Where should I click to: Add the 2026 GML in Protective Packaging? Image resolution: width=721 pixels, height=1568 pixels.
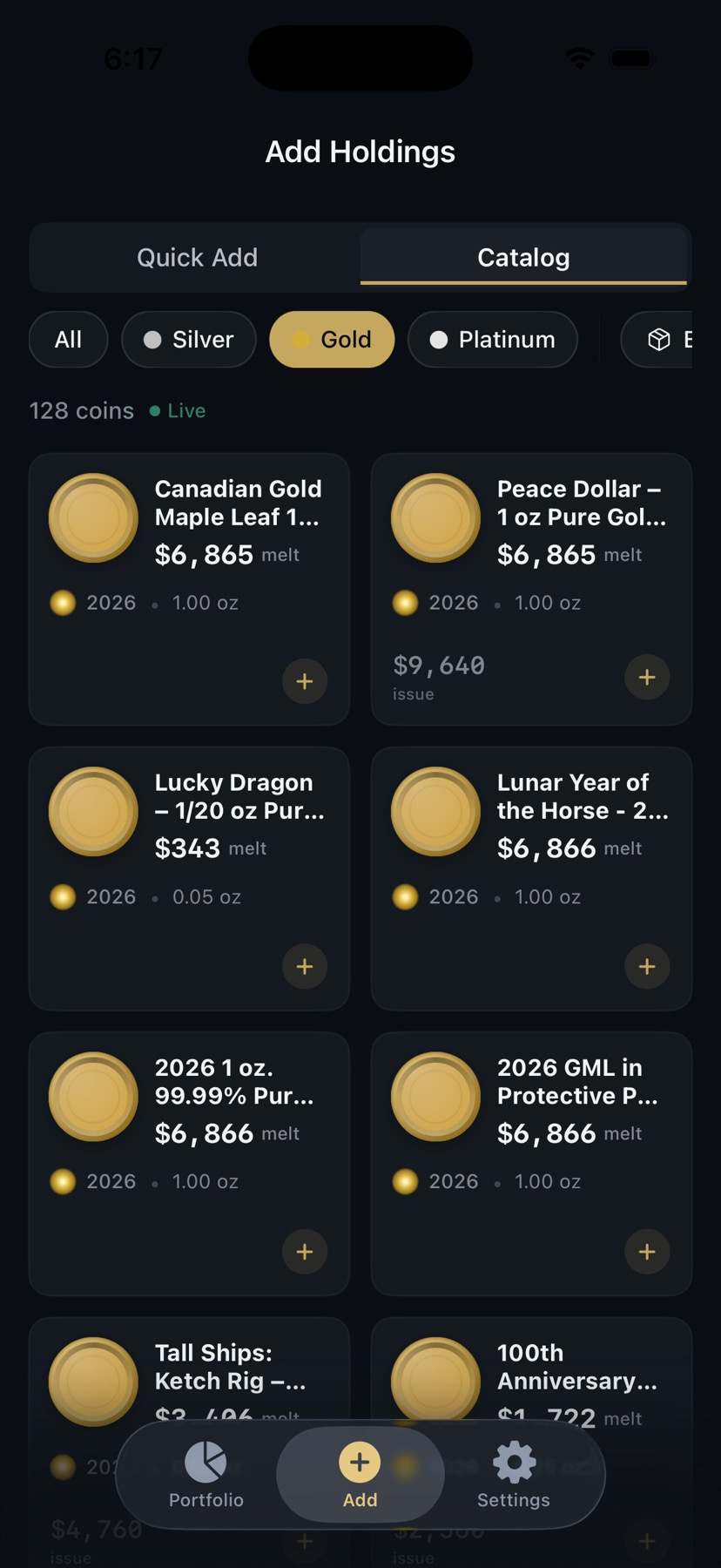[647, 1252]
